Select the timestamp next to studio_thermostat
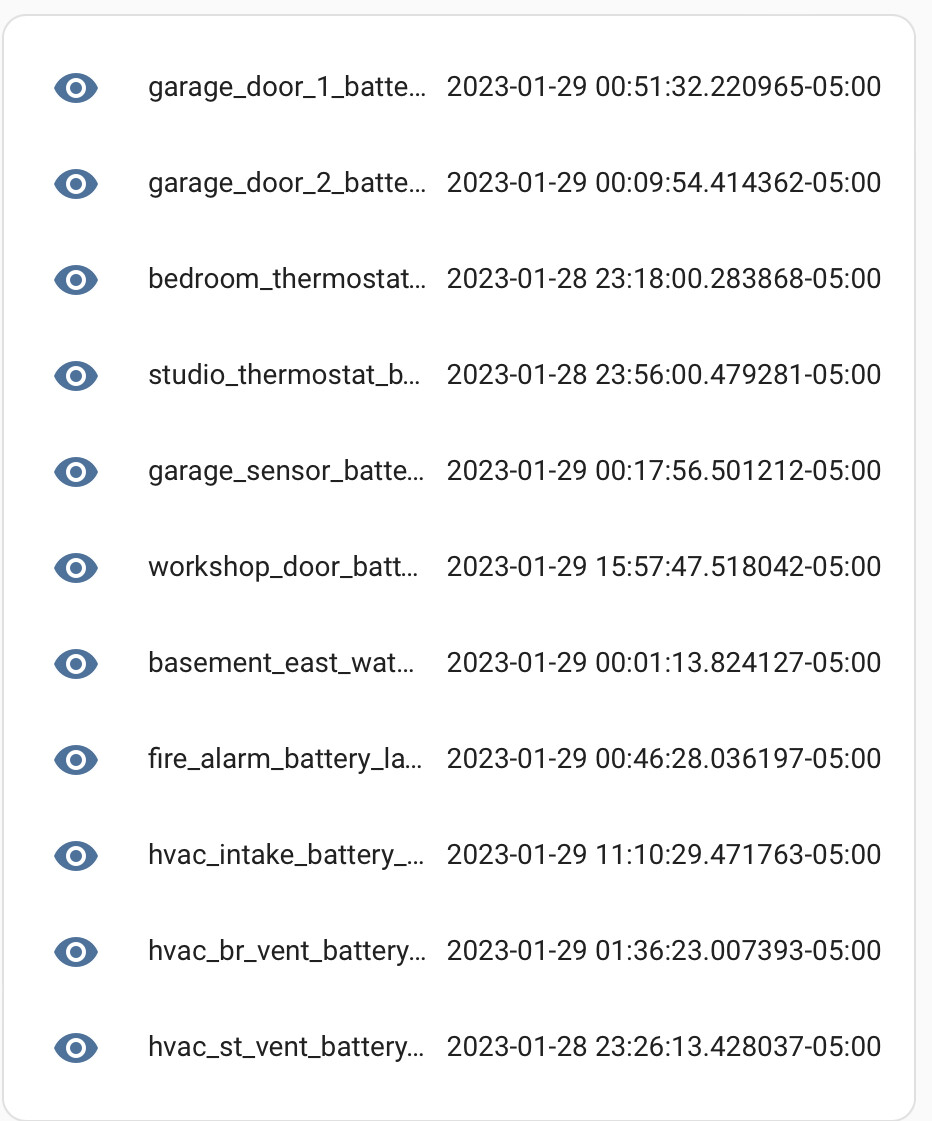The image size is (932, 1121). click(x=664, y=376)
